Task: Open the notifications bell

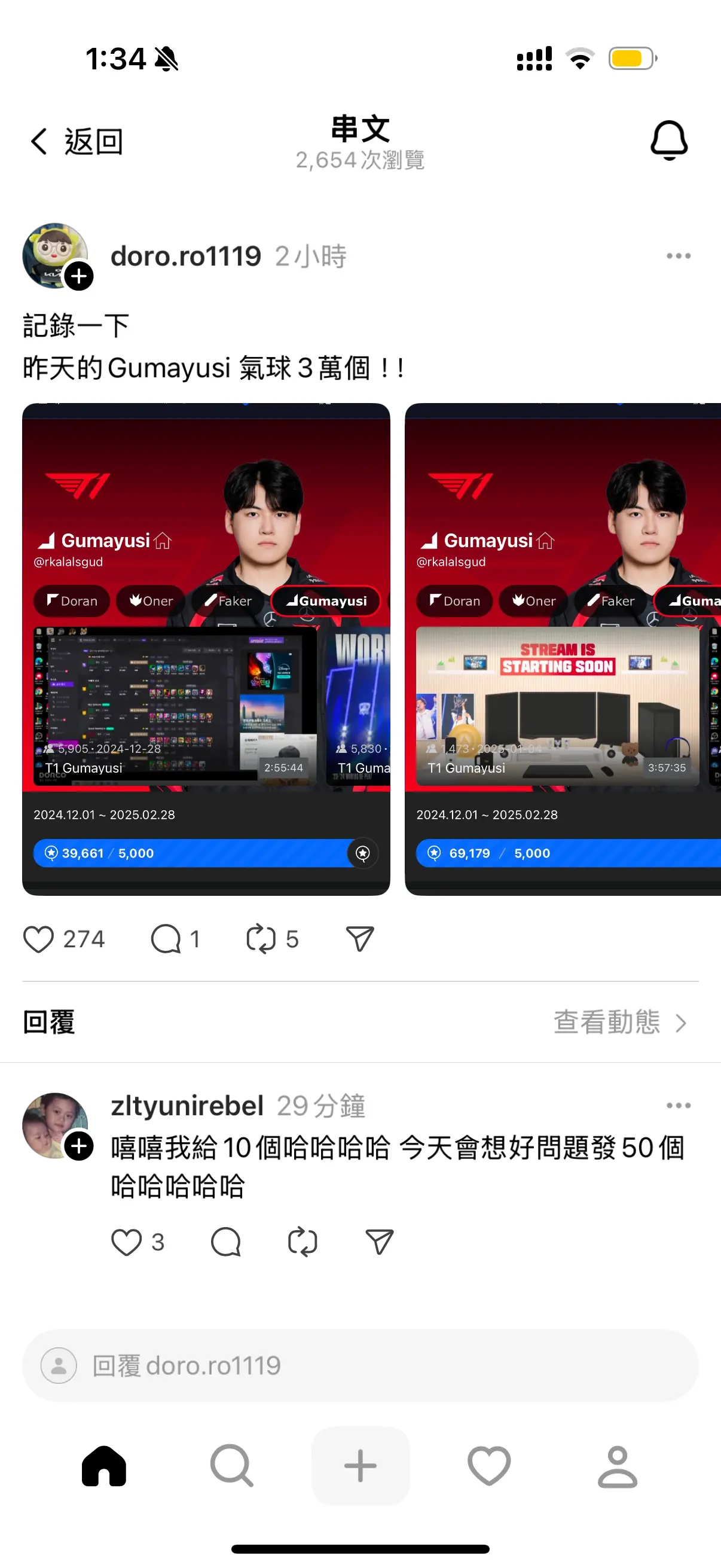Action: pyautogui.click(x=668, y=141)
